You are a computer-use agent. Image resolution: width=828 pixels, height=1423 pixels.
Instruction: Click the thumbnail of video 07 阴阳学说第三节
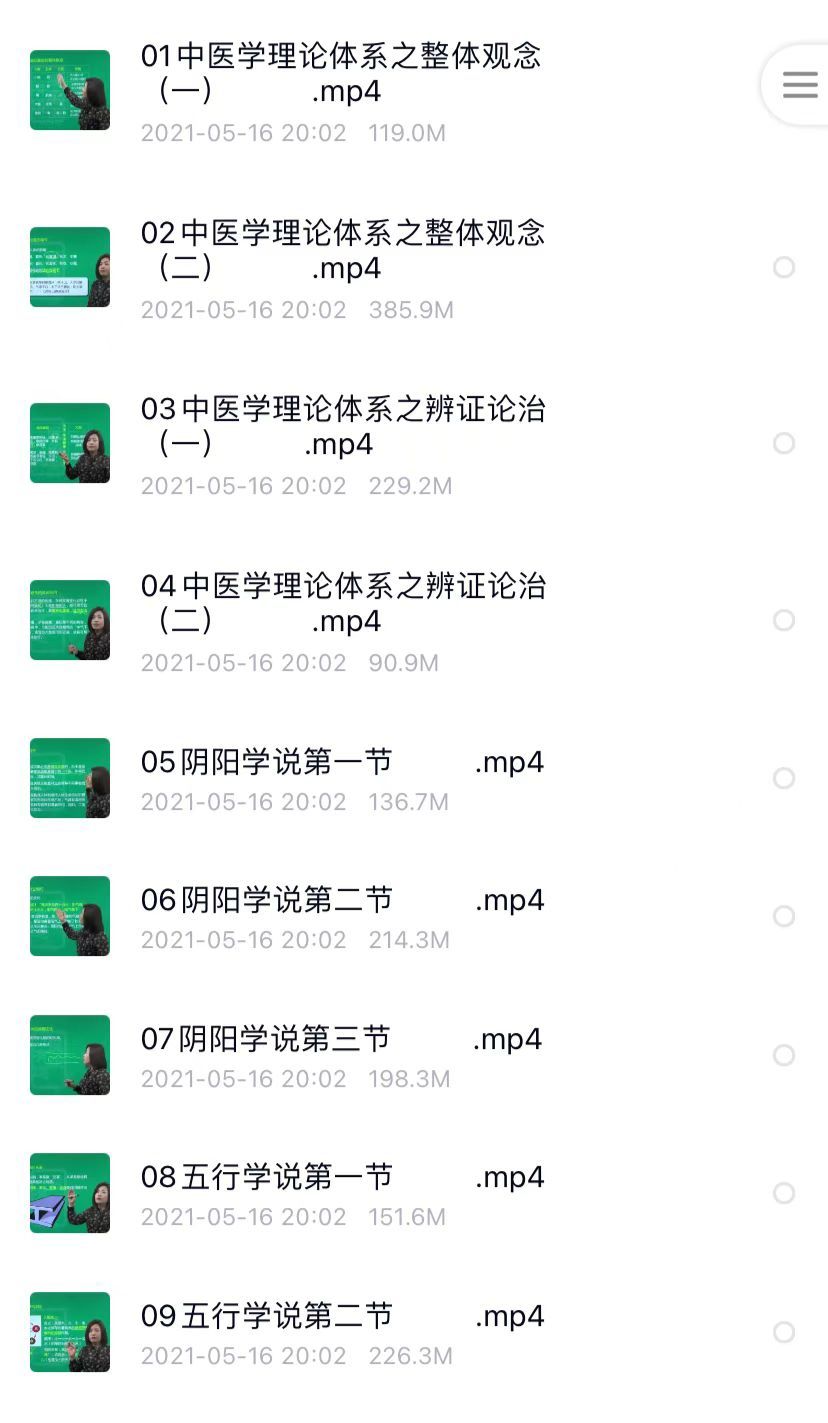click(69, 1055)
